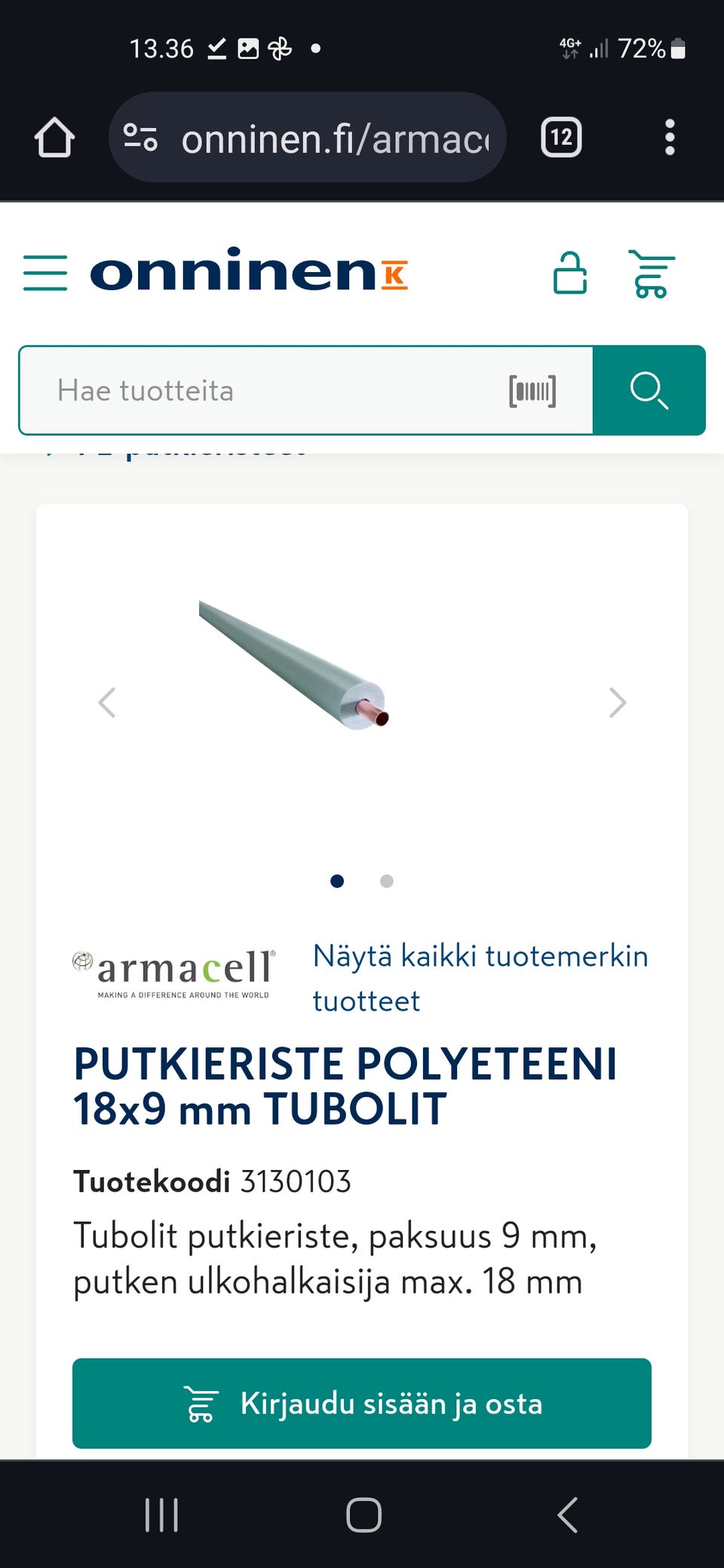Select the second carousel dot
This screenshot has height=1568, width=724.
[x=387, y=880]
